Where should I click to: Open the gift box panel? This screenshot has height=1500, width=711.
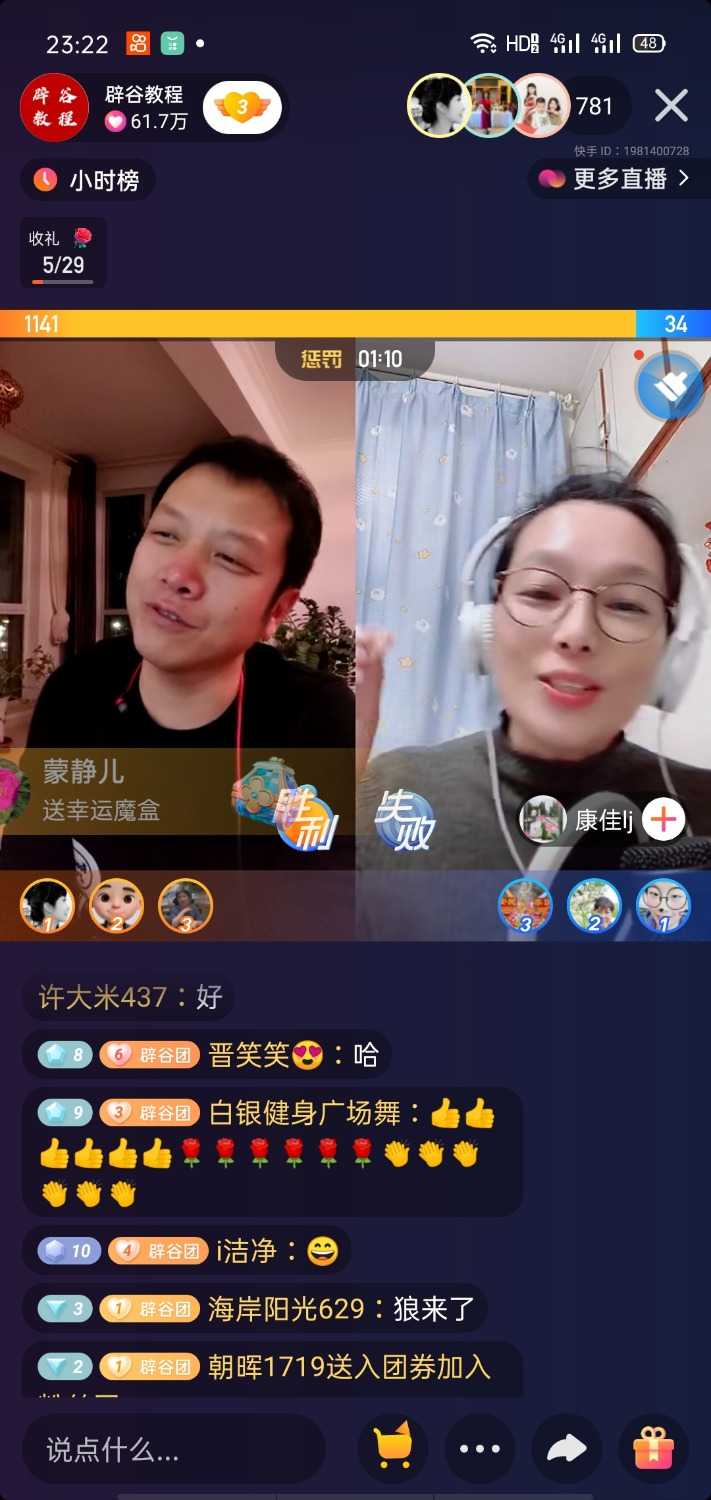coord(654,1448)
